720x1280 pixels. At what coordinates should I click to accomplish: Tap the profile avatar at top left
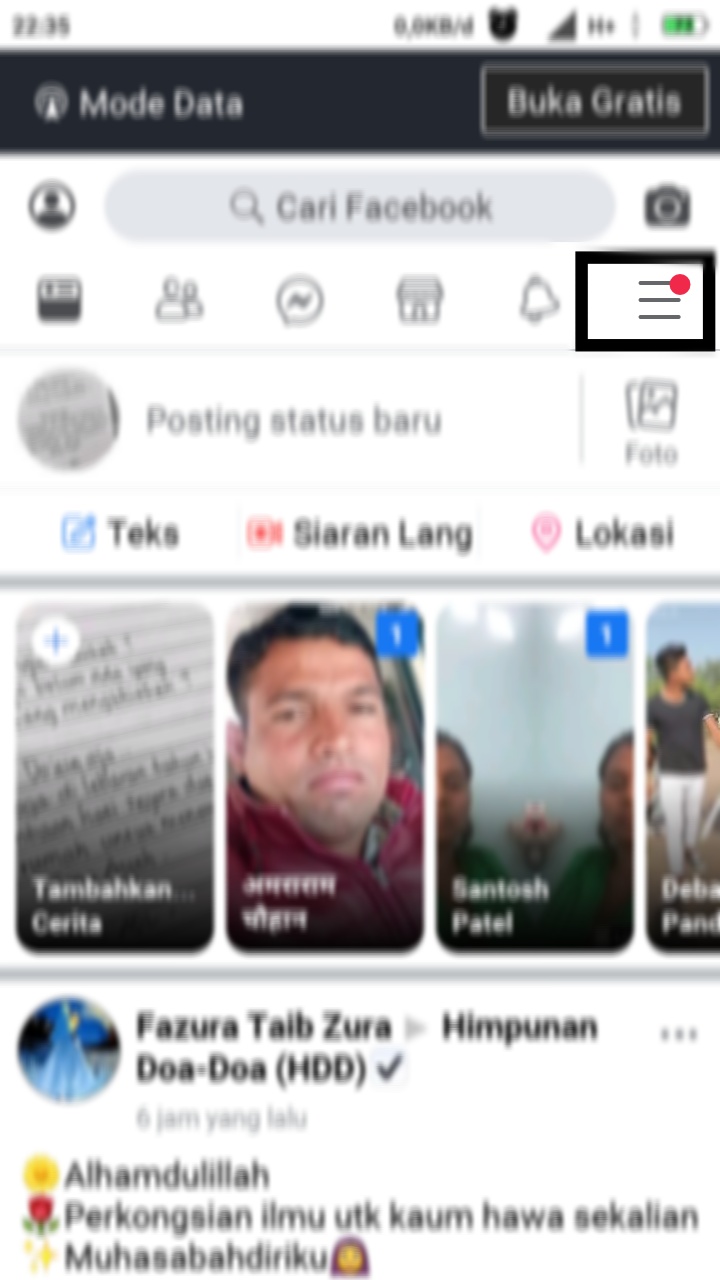[52, 206]
